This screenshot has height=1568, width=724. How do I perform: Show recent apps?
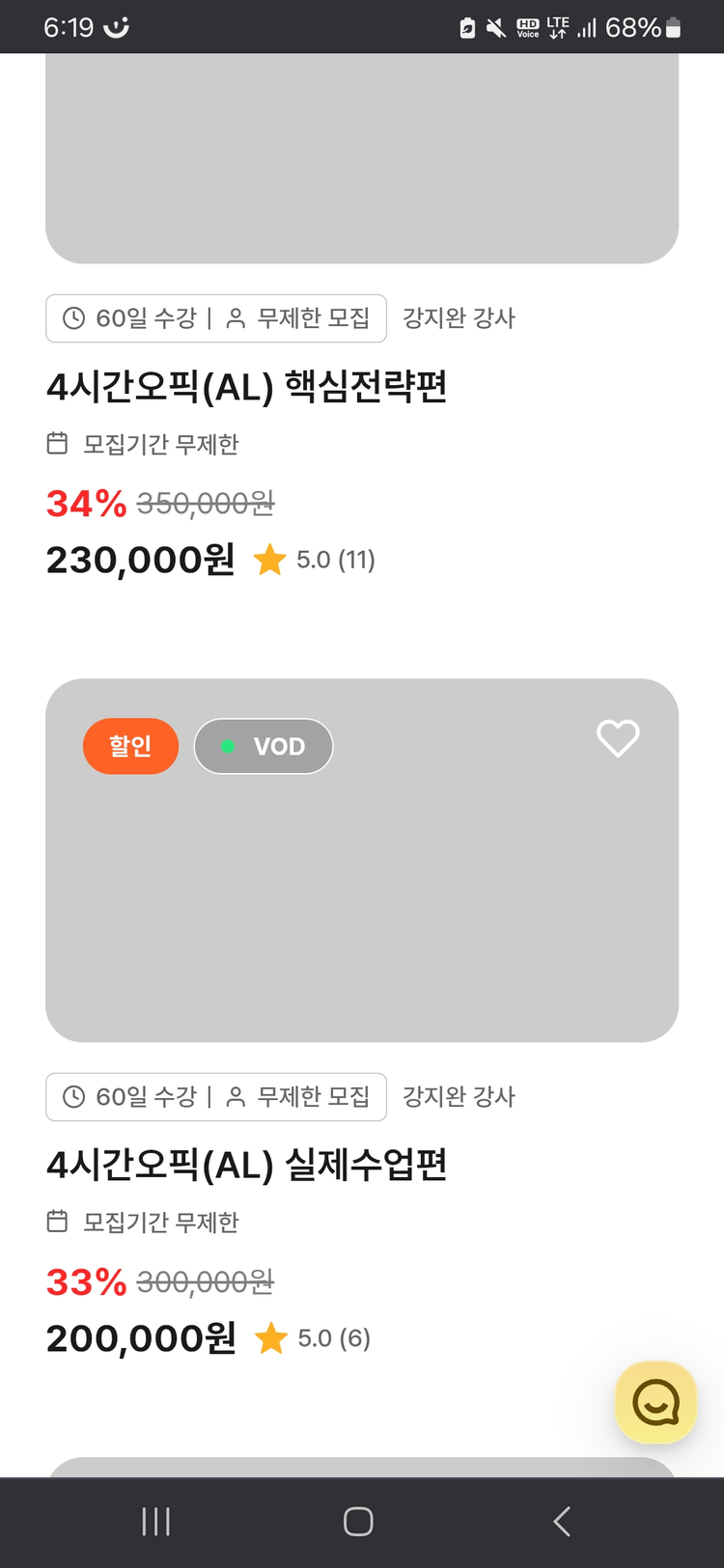156,1522
